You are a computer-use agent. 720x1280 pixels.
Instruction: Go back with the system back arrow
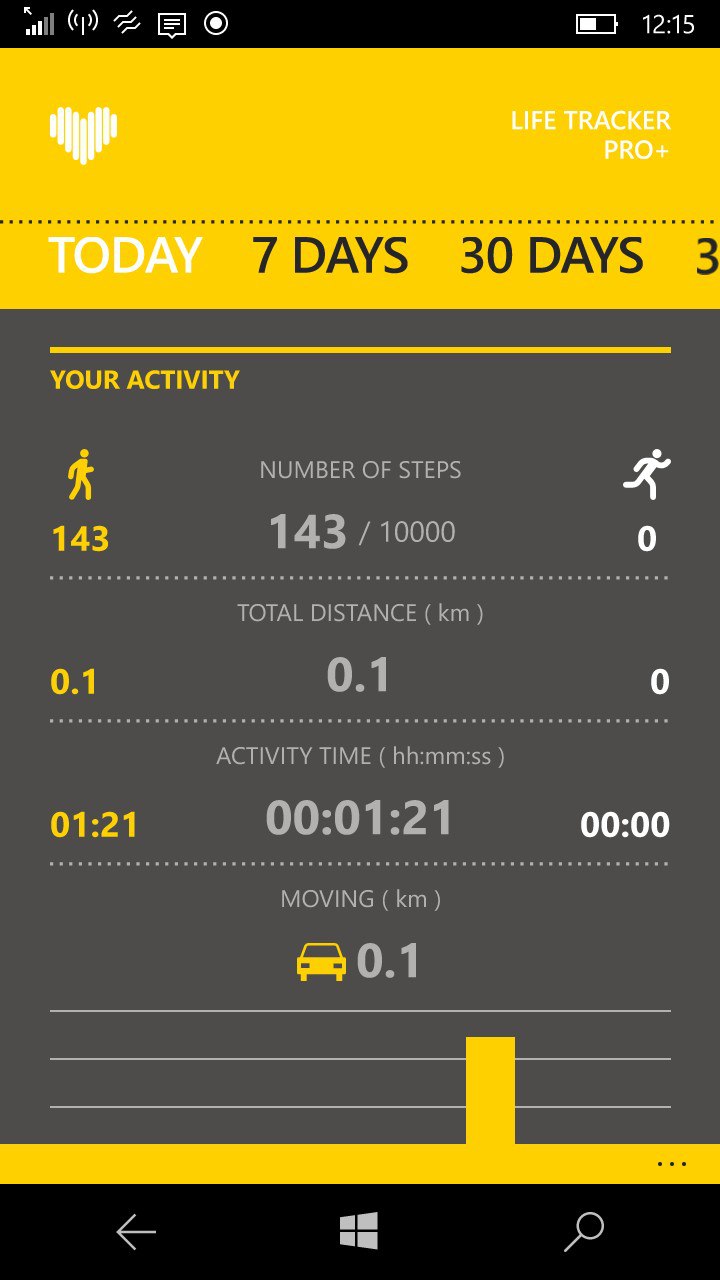136,1232
